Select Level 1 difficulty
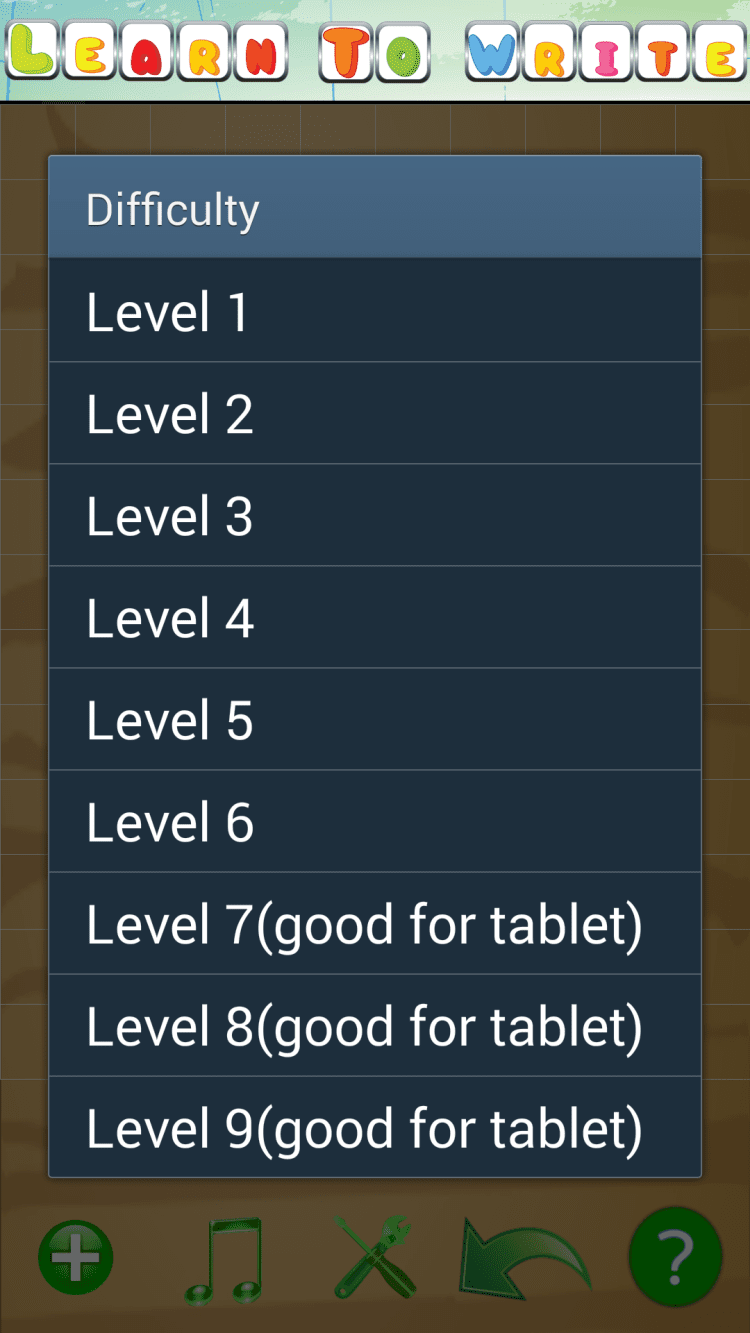750x1333 pixels. pos(375,311)
